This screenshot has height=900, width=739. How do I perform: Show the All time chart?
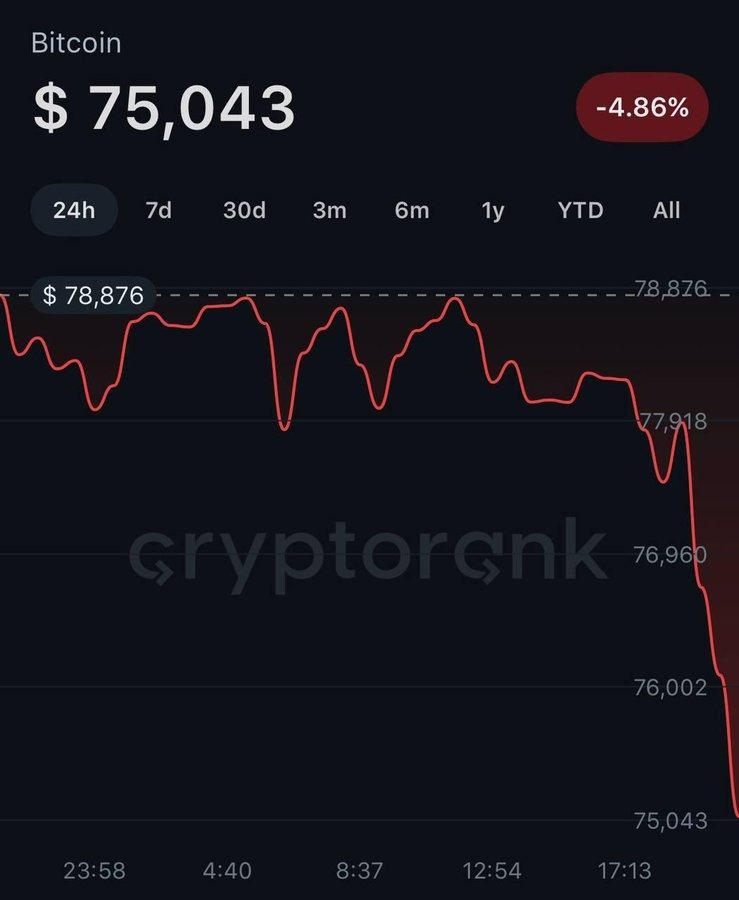(666, 210)
